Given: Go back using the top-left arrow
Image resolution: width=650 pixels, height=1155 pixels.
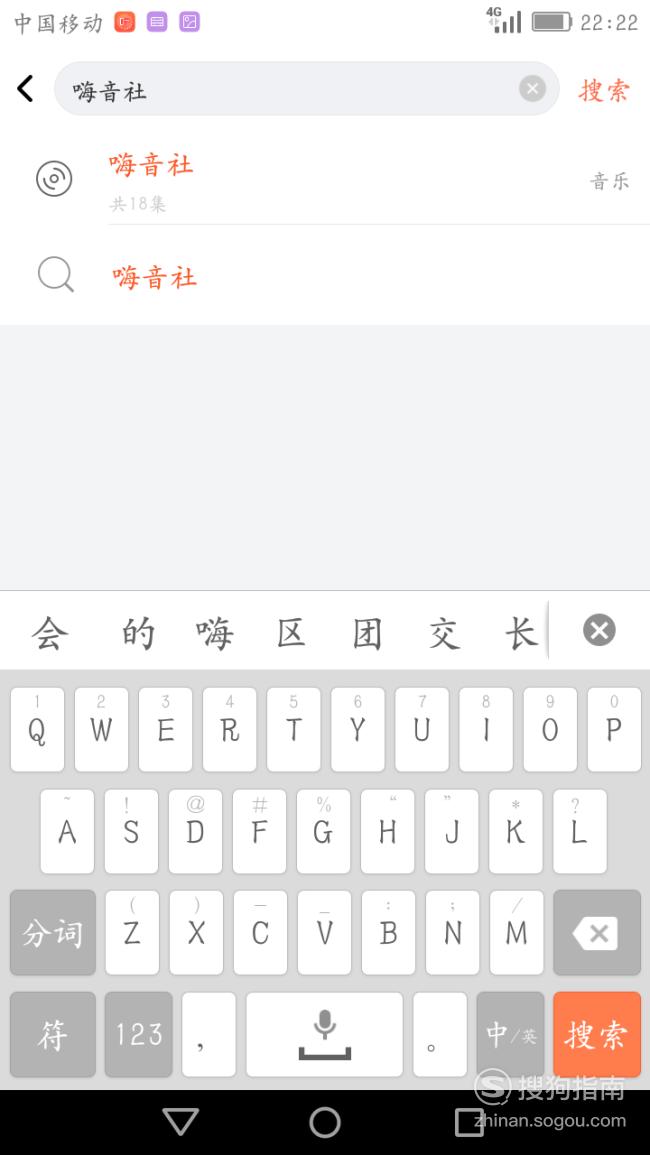Looking at the screenshot, I should coord(25,88).
